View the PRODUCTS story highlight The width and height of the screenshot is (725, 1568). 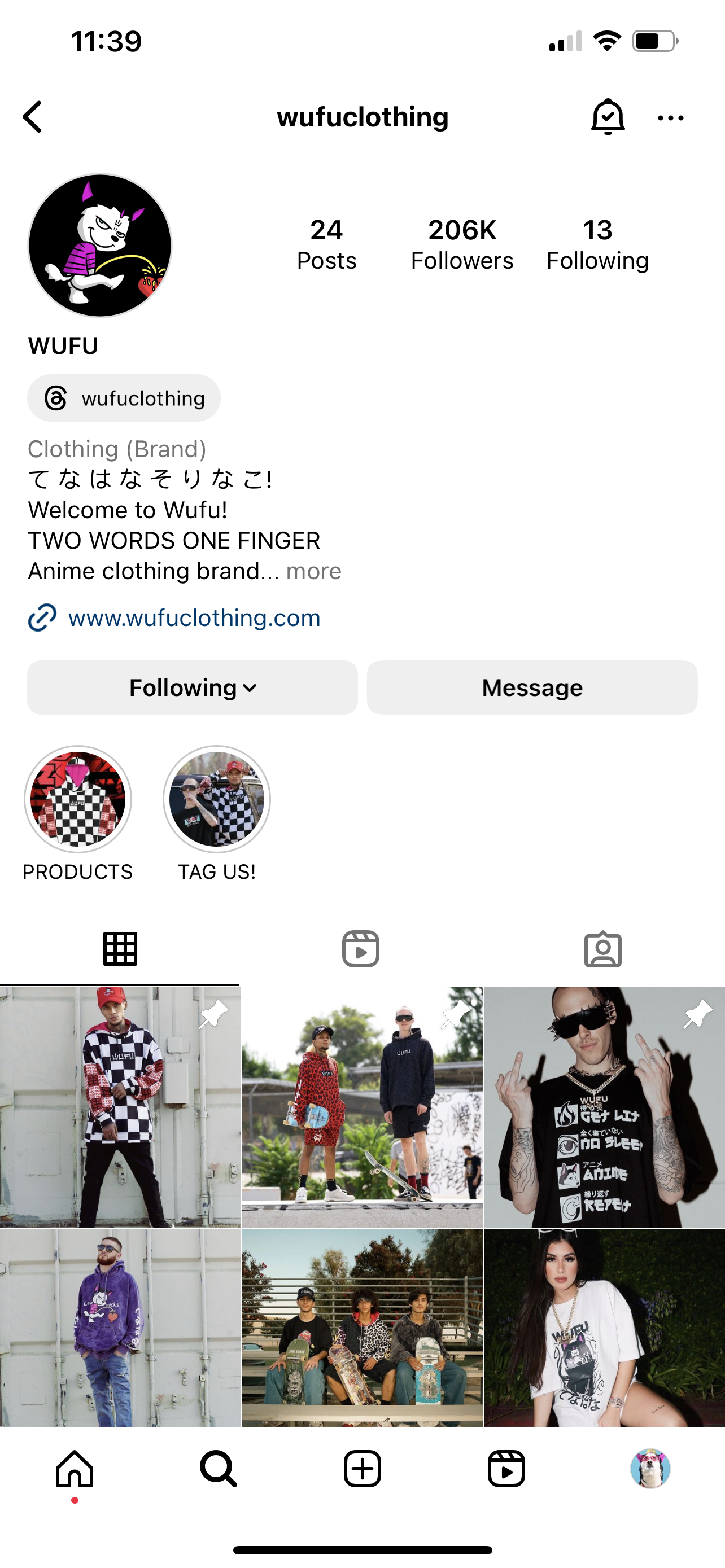pos(78,799)
